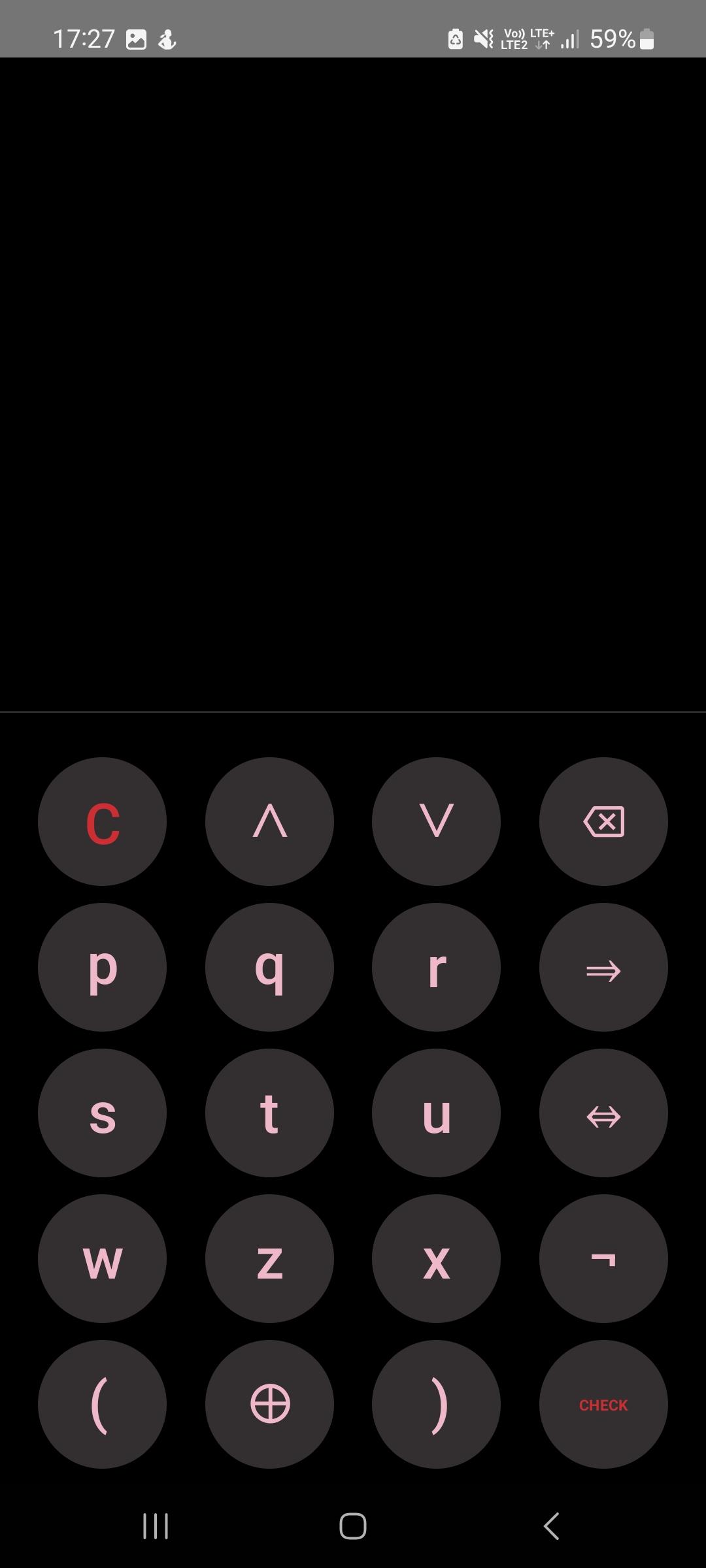The width and height of the screenshot is (706, 1568).
Task: Insert the XOR (⊕) operator
Action: coord(269,1404)
